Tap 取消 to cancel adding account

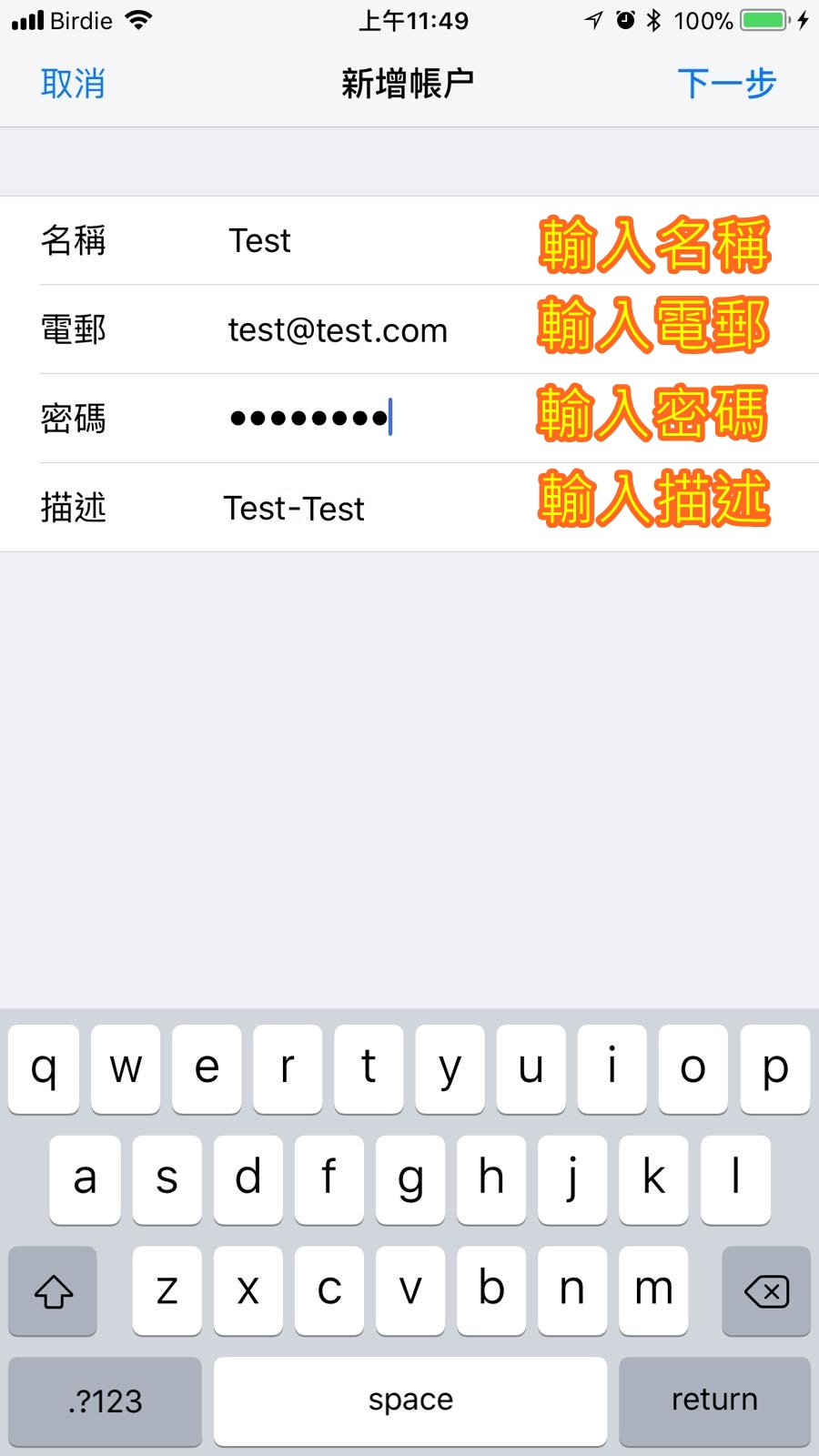73,84
